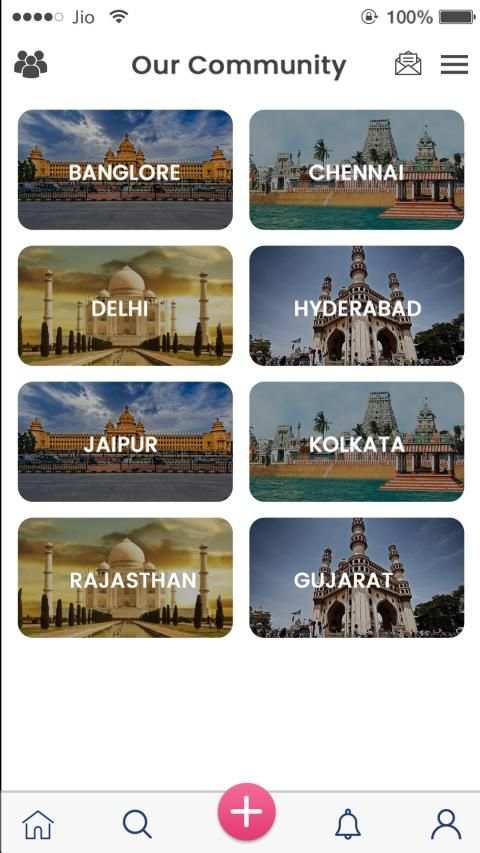Open the Delhi community tile

pyautogui.click(x=125, y=306)
